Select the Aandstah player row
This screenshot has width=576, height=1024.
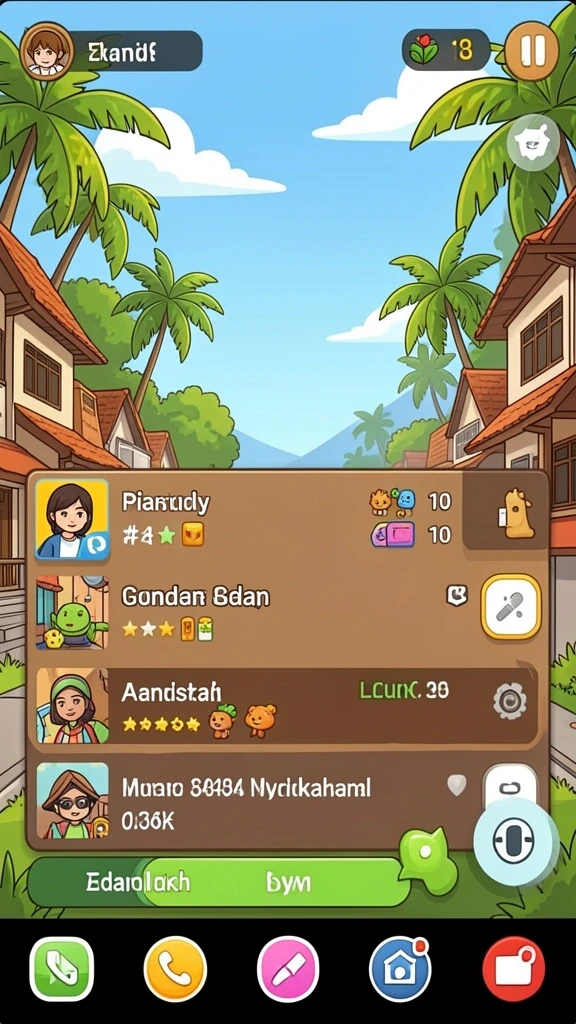286,705
